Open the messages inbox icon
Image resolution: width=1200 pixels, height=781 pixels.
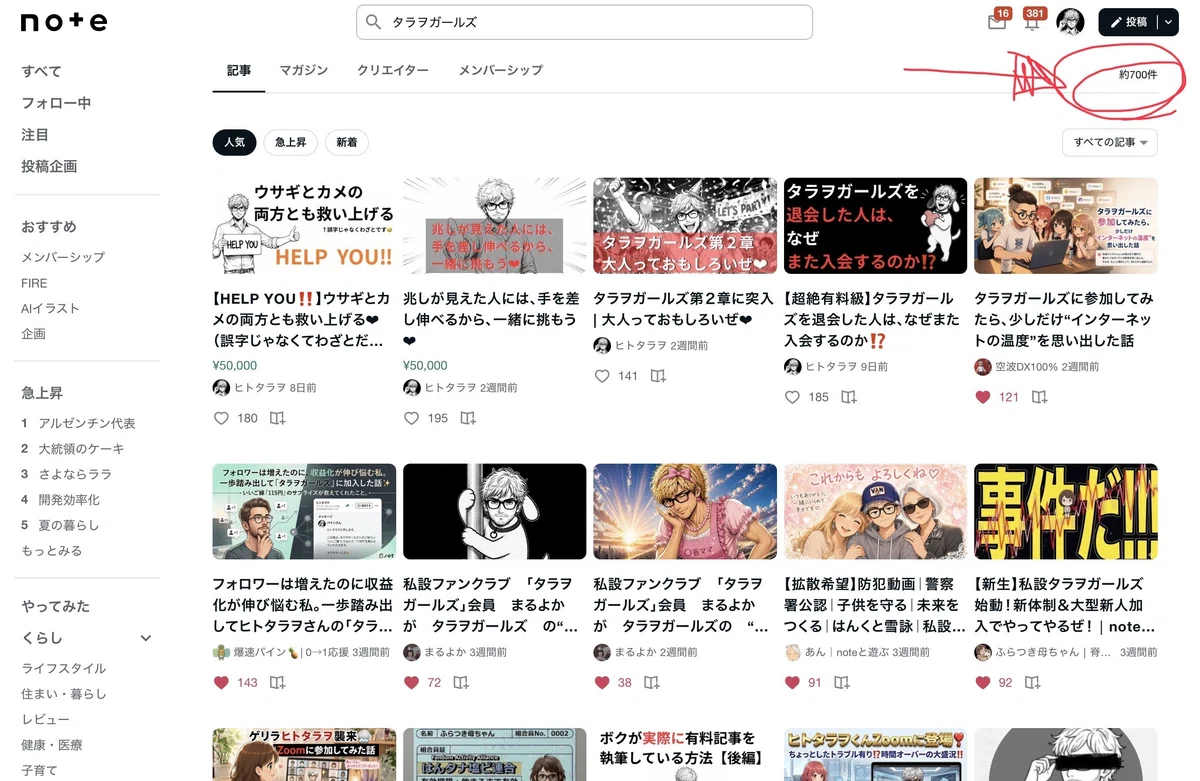pyautogui.click(x=996, y=22)
